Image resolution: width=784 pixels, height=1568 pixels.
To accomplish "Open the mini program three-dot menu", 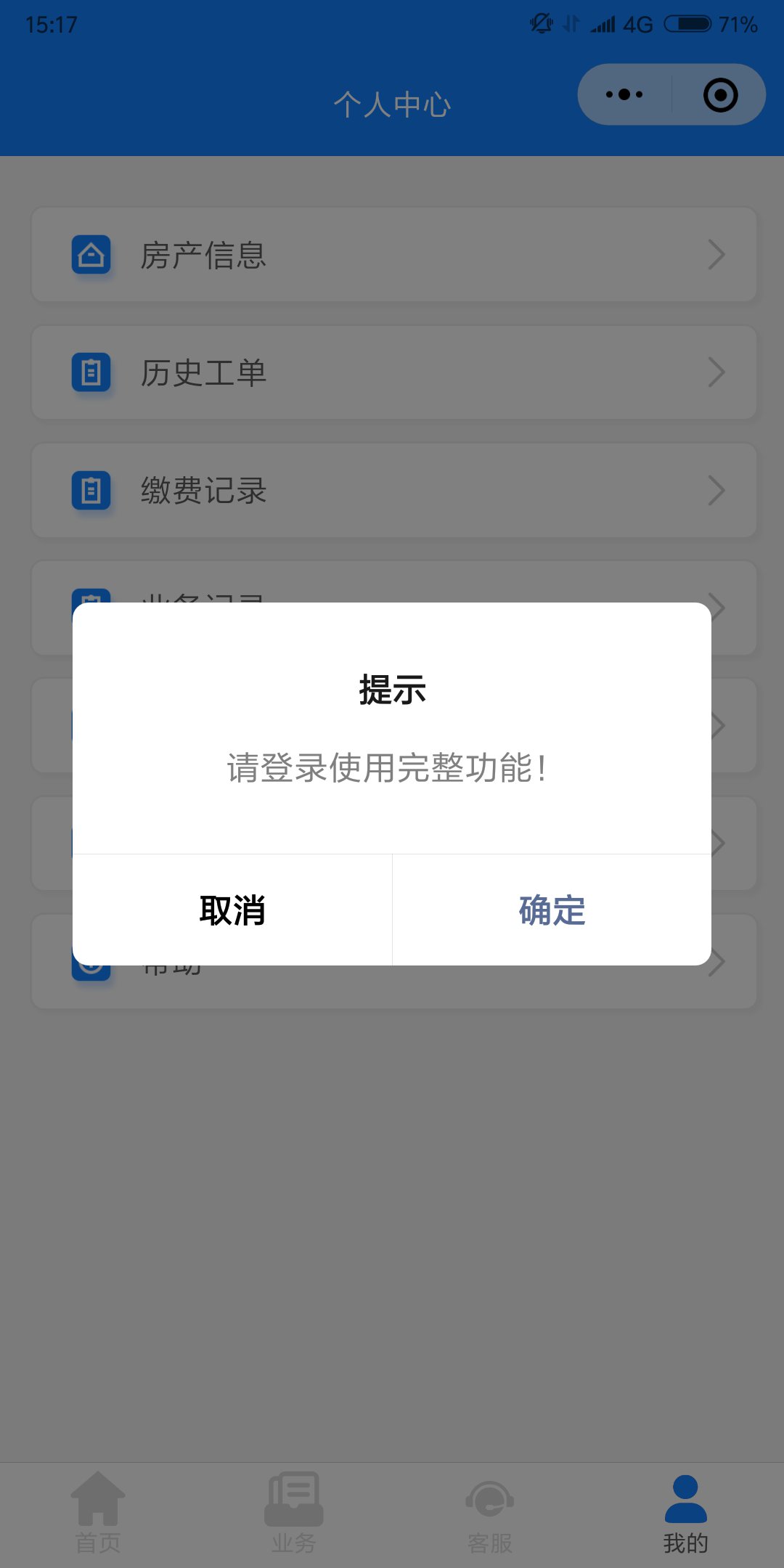I will pyautogui.click(x=624, y=94).
